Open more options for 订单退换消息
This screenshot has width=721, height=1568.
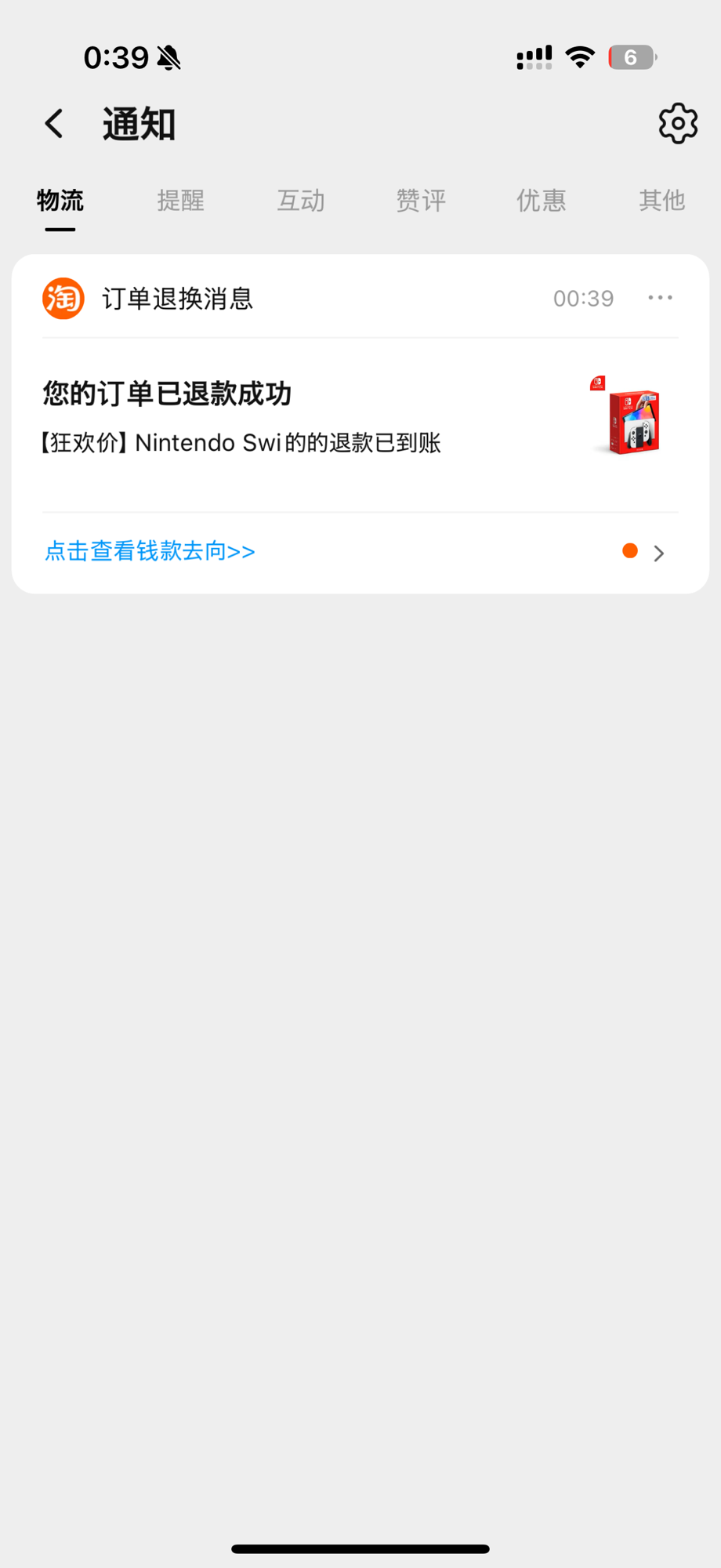660,298
